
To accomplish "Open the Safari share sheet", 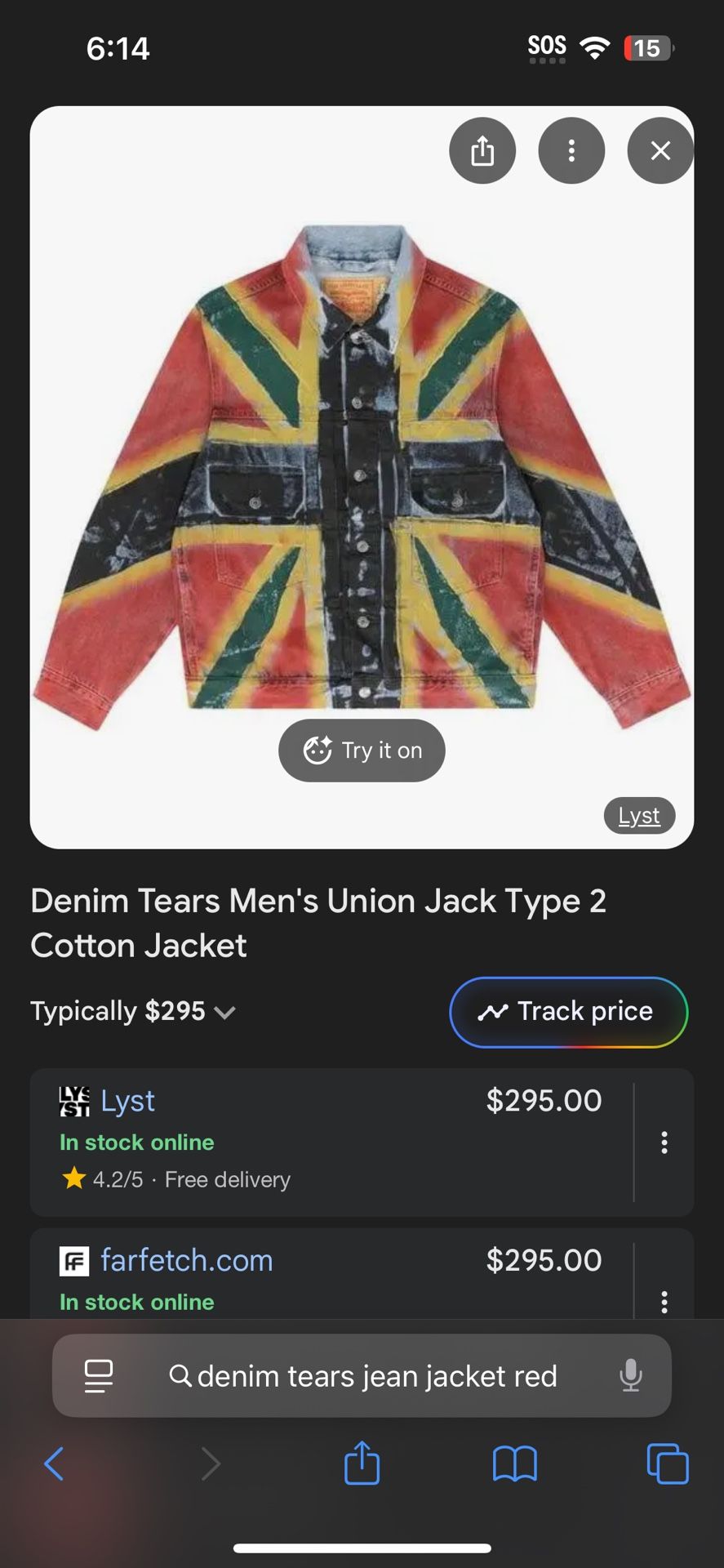I will [x=362, y=1463].
